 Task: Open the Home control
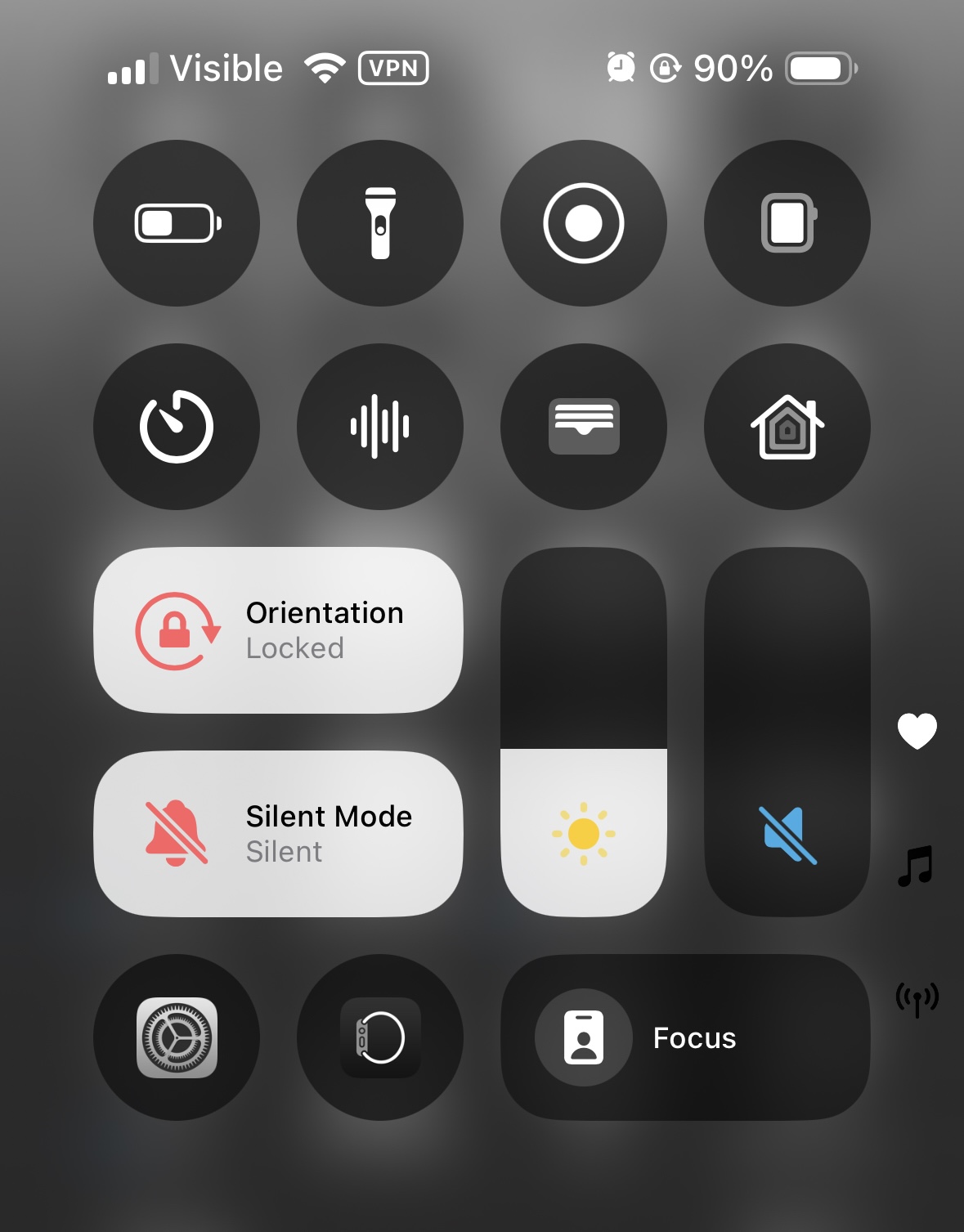787,427
